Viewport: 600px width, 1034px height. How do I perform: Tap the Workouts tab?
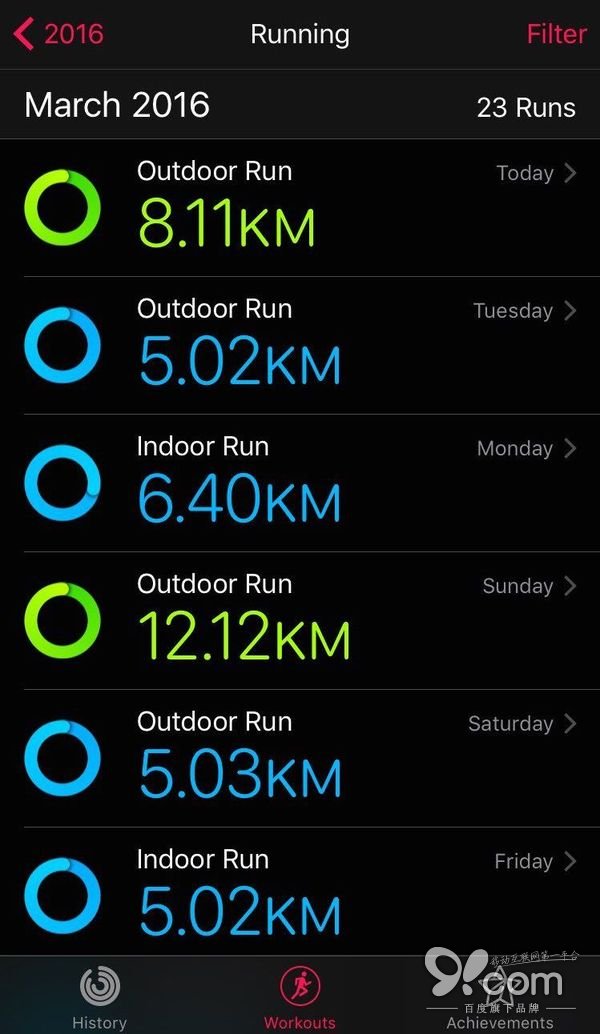[299, 997]
